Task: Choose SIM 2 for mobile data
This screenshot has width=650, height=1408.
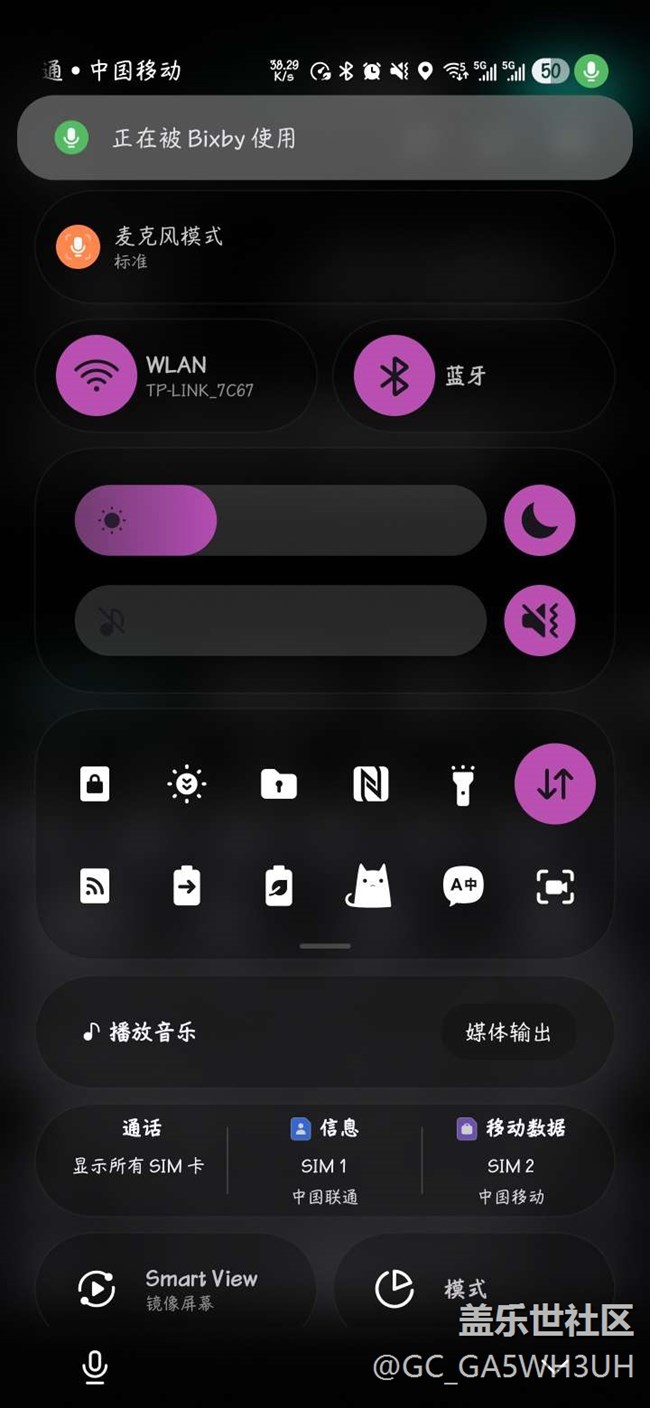Action: pos(510,1165)
